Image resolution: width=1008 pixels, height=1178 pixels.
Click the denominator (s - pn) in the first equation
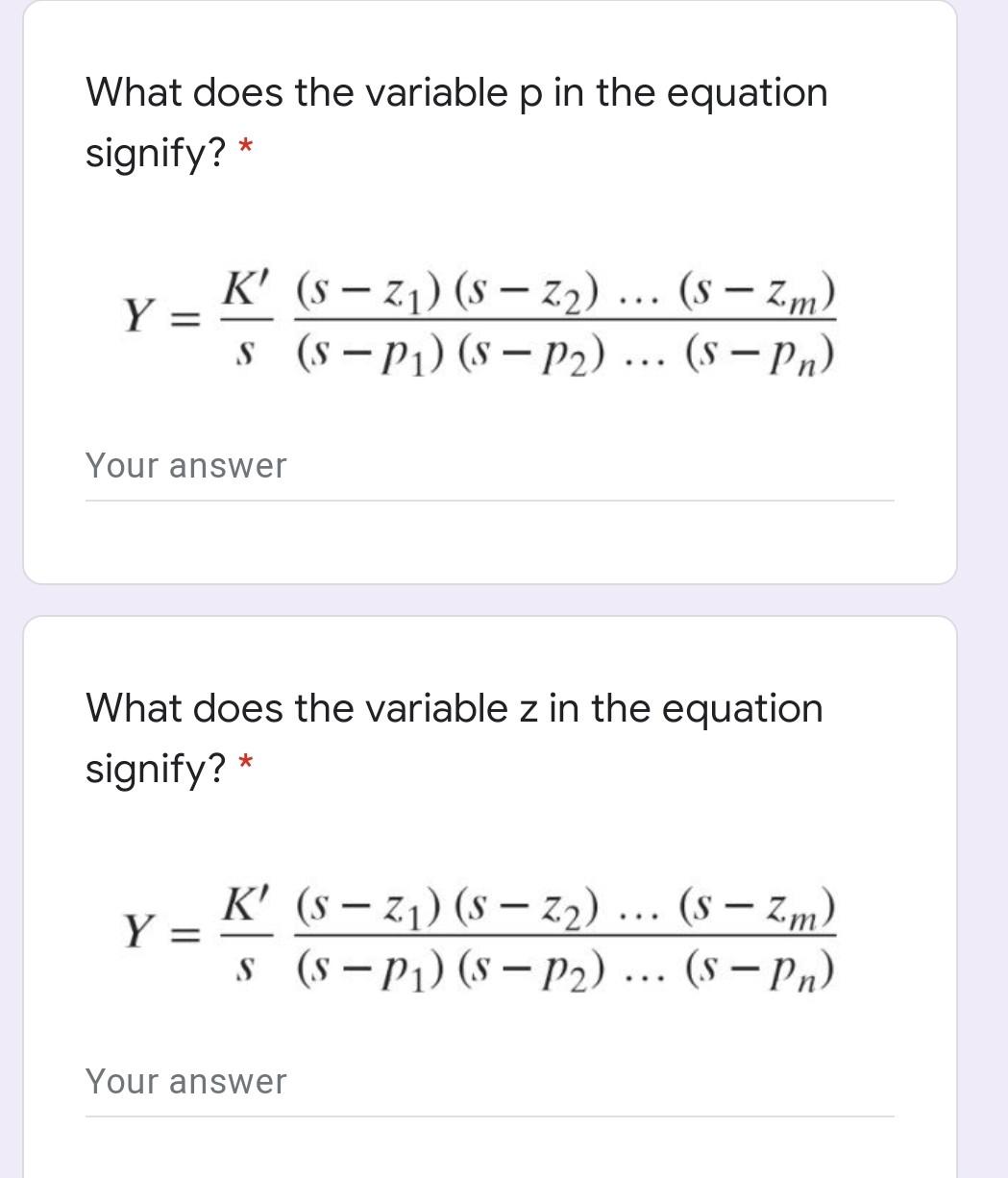759,354
